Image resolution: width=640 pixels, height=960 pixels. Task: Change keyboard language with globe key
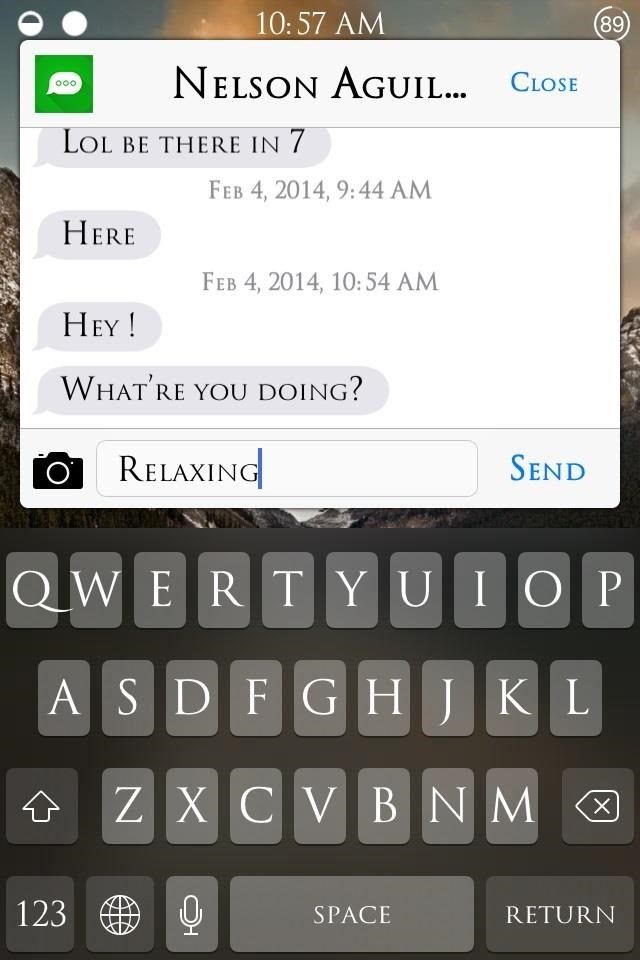(120, 914)
